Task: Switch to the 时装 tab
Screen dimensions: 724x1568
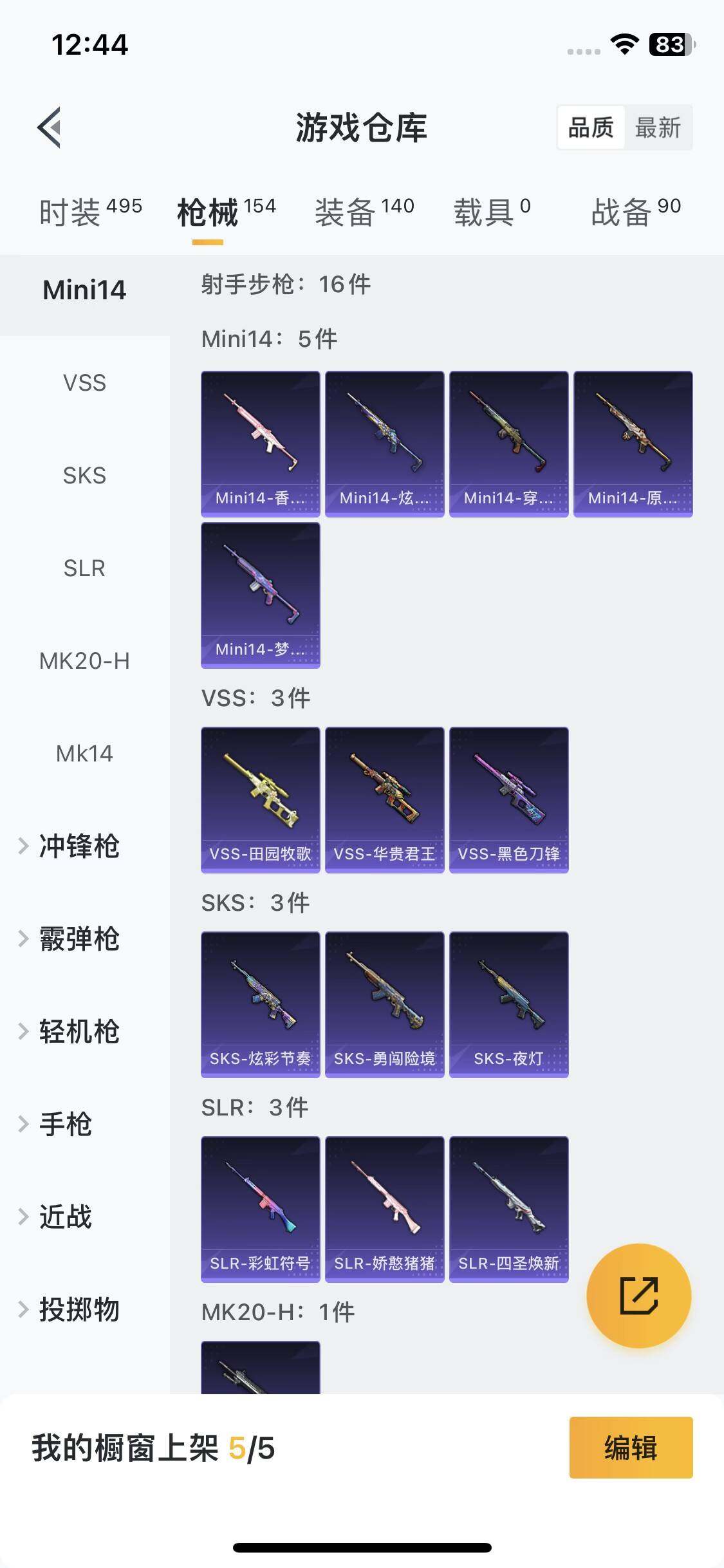Action: pyautogui.click(x=90, y=212)
